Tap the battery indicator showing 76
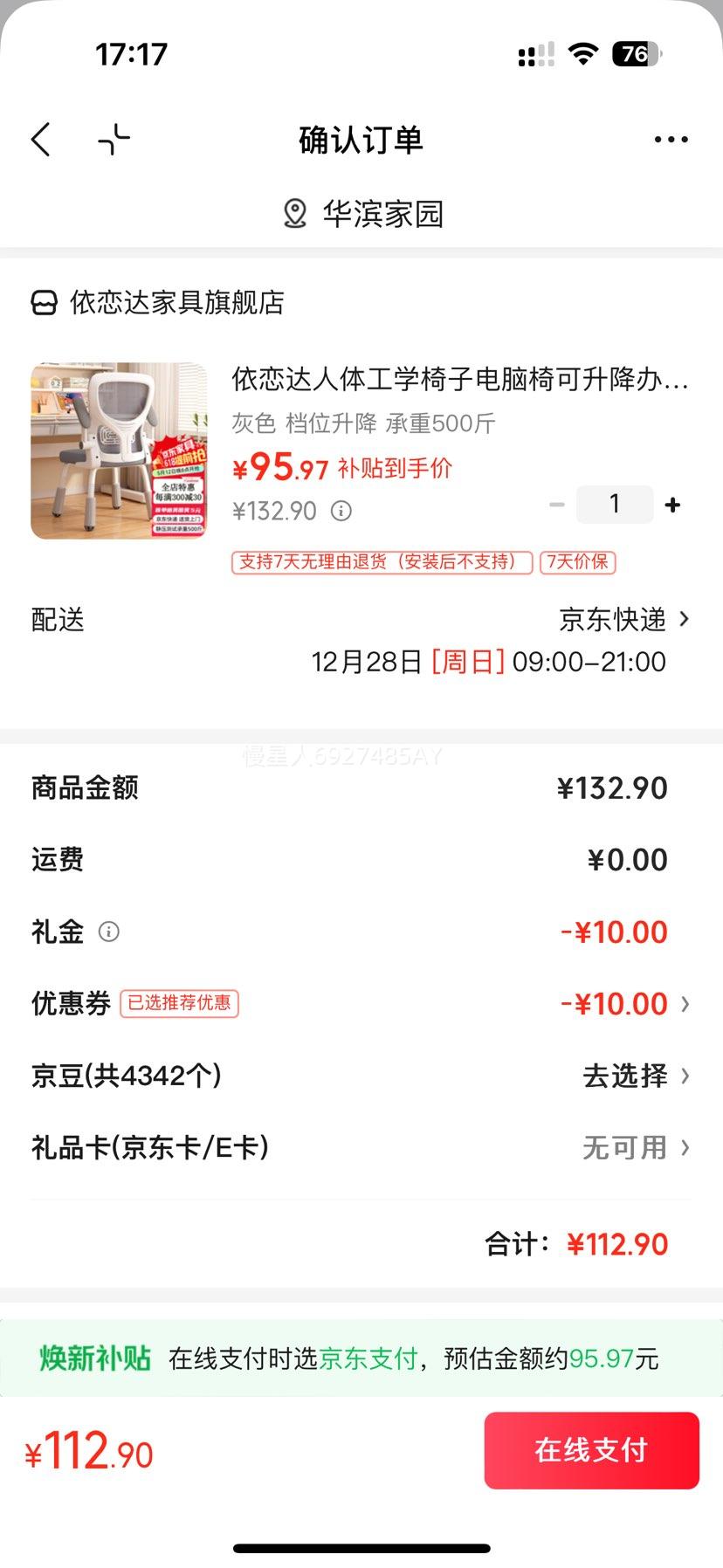 click(x=635, y=54)
